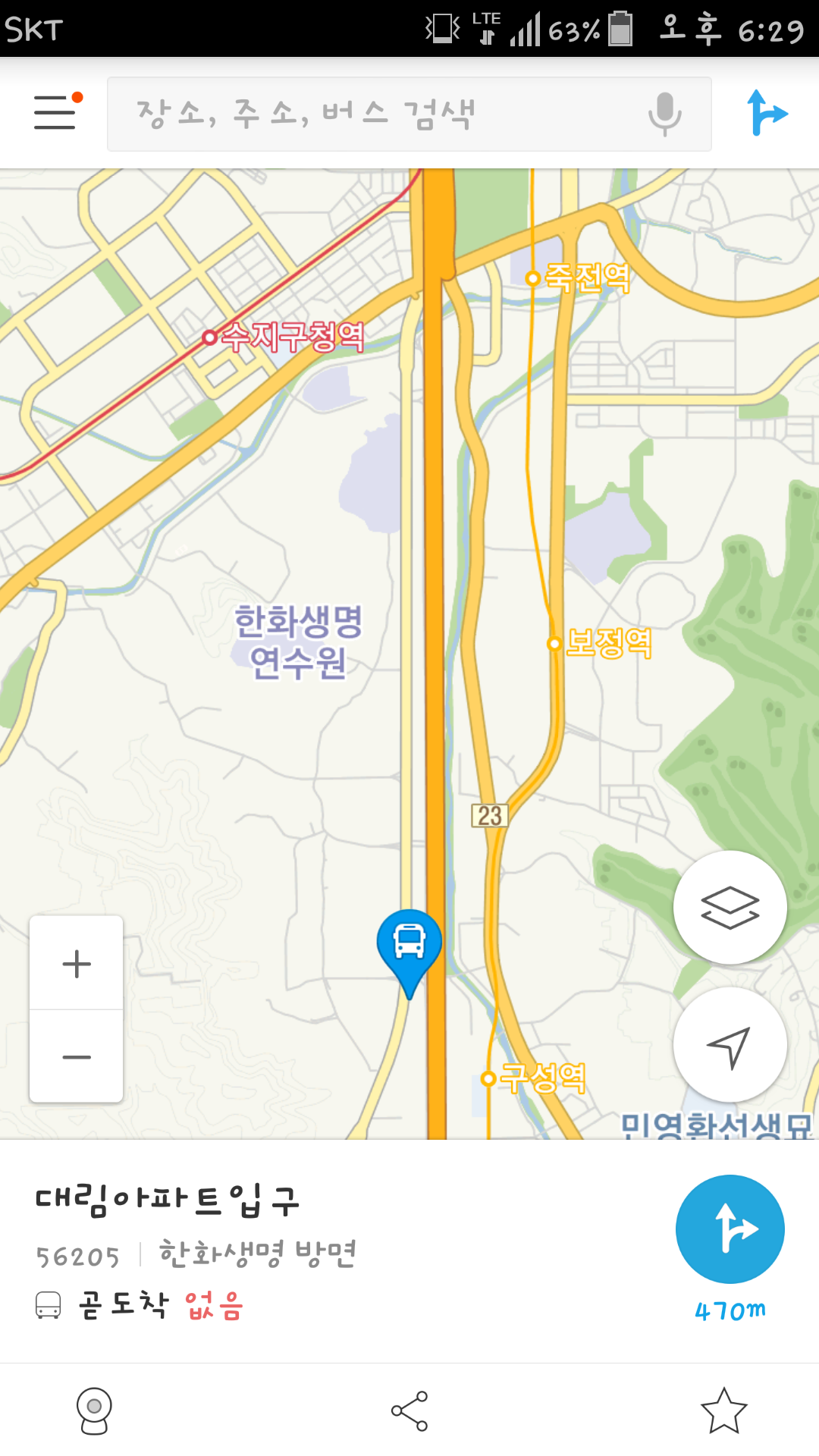Select 보정역 station on the map
Image resolution: width=819 pixels, height=1456 pixels.
(601, 643)
